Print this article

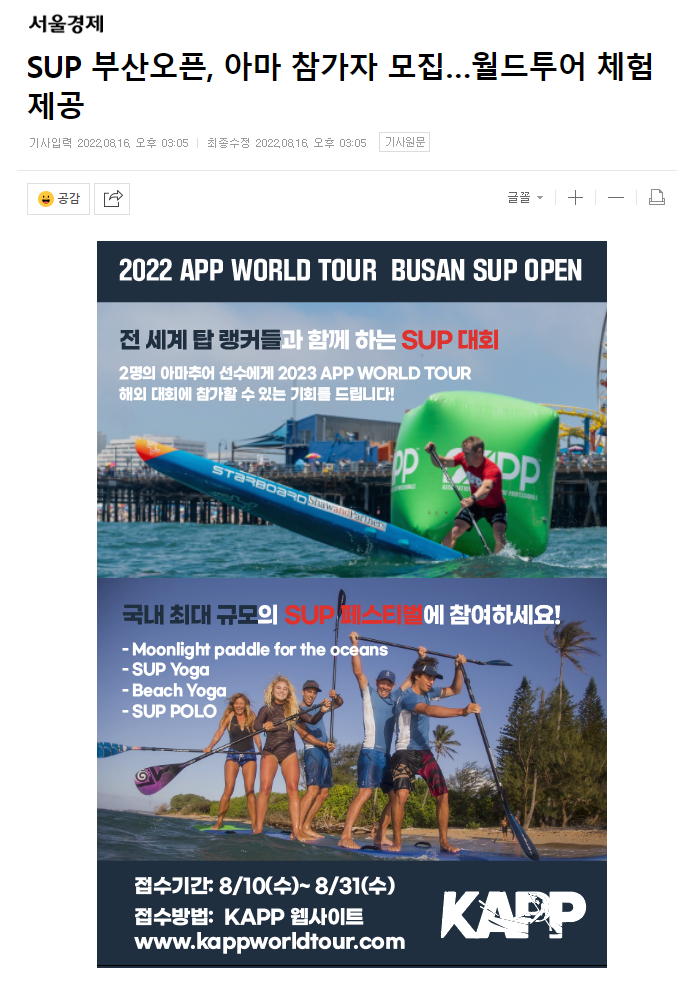[x=657, y=198]
